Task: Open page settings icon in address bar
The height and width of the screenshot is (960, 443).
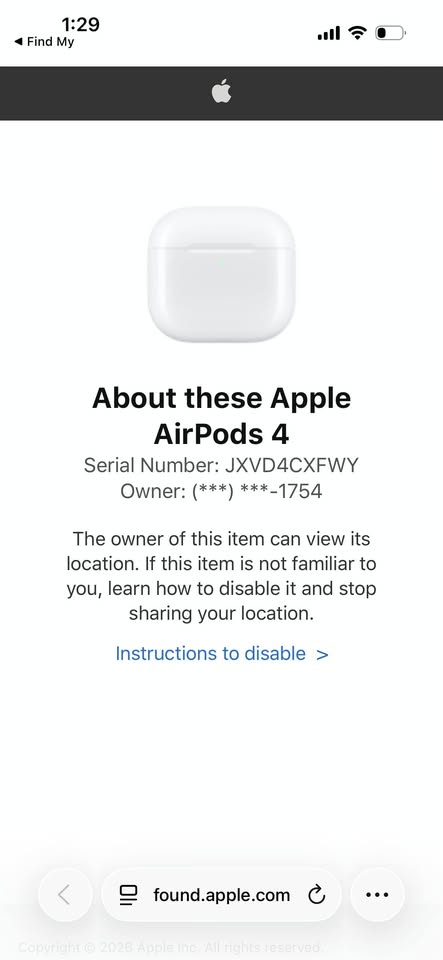Action: (128, 895)
